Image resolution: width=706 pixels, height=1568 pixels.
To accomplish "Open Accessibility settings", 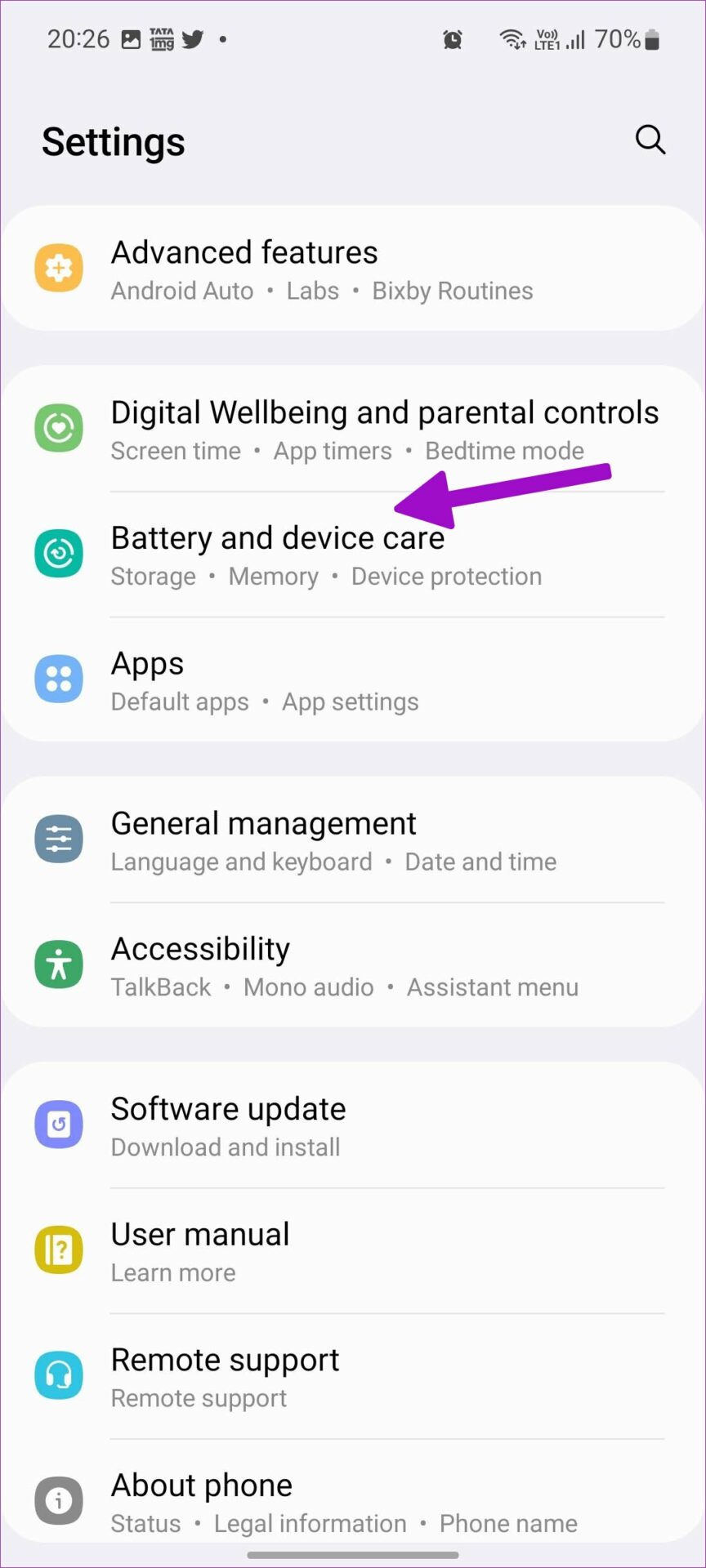I will [353, 966].
